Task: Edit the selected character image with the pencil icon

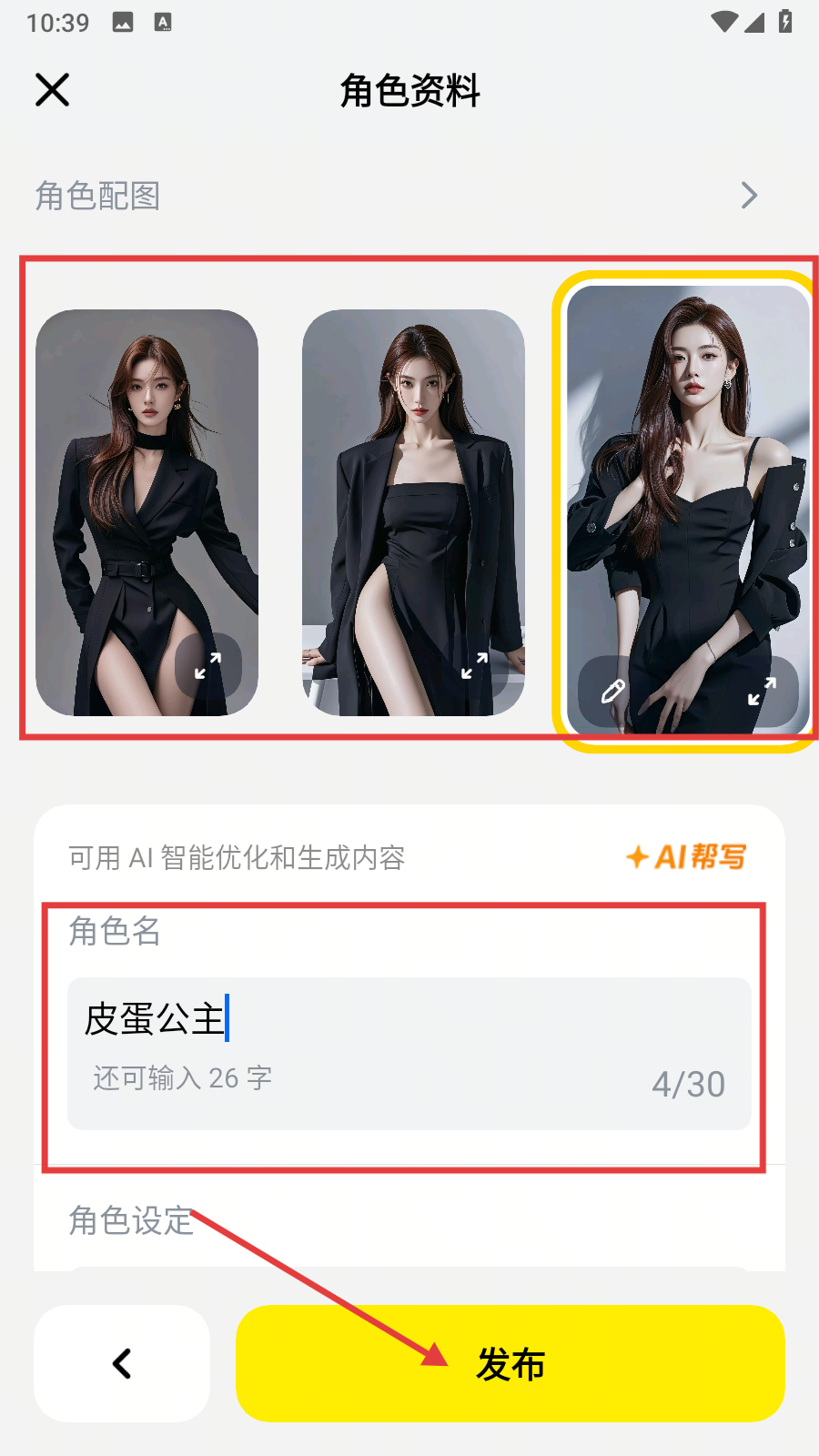Action: 612,692
